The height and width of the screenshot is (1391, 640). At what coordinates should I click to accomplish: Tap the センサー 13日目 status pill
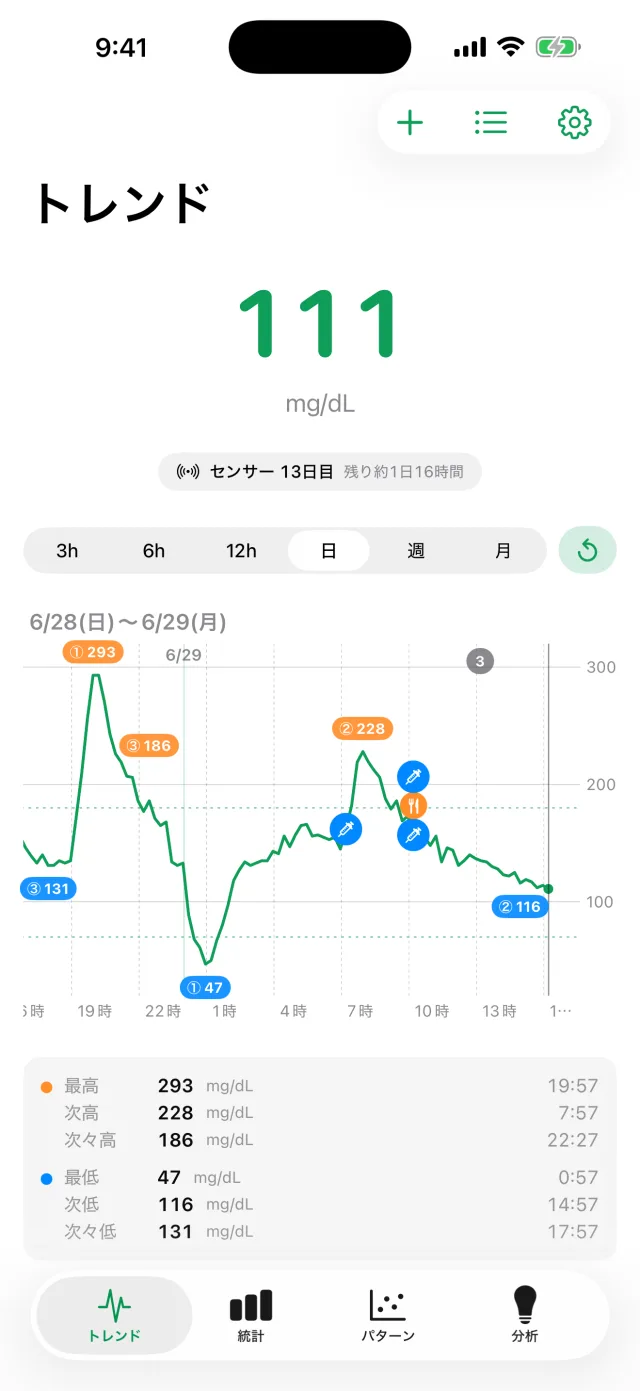tap(320, 471)
